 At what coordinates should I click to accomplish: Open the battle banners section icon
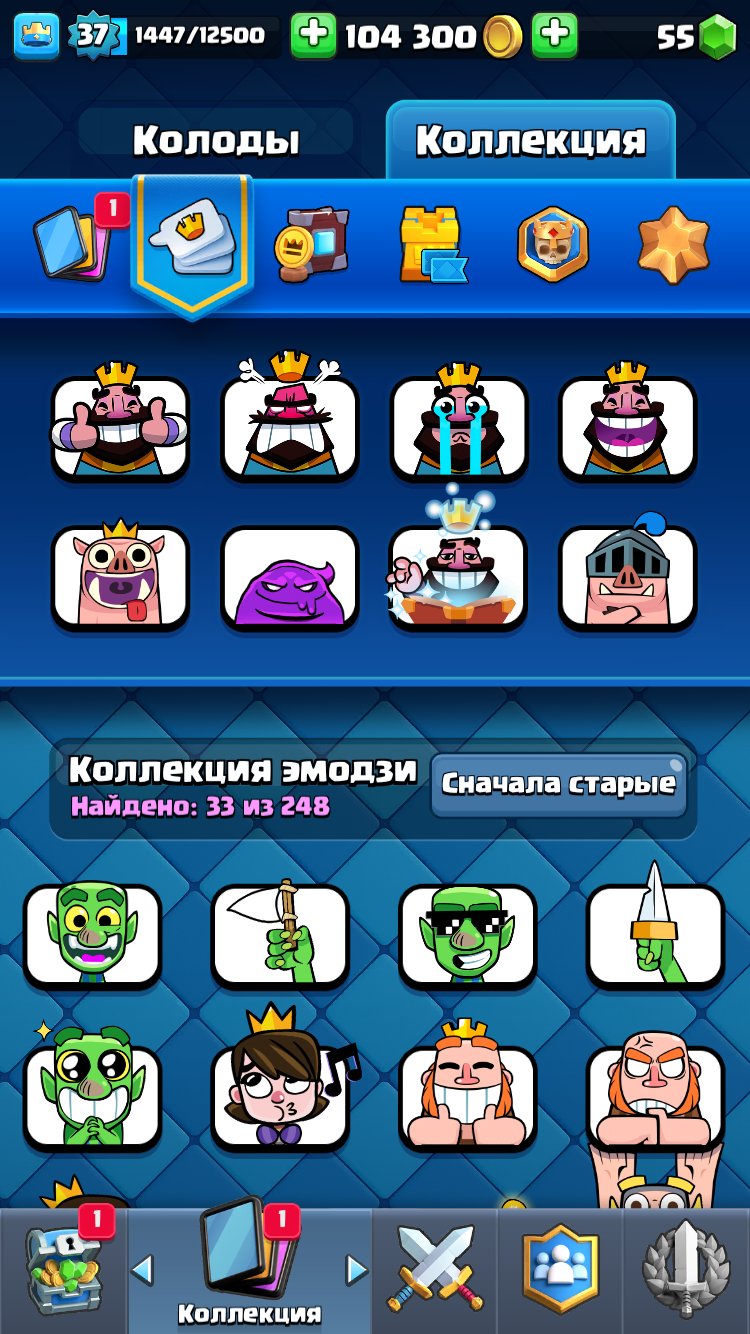pyautogui.click(x=311, y=245)
